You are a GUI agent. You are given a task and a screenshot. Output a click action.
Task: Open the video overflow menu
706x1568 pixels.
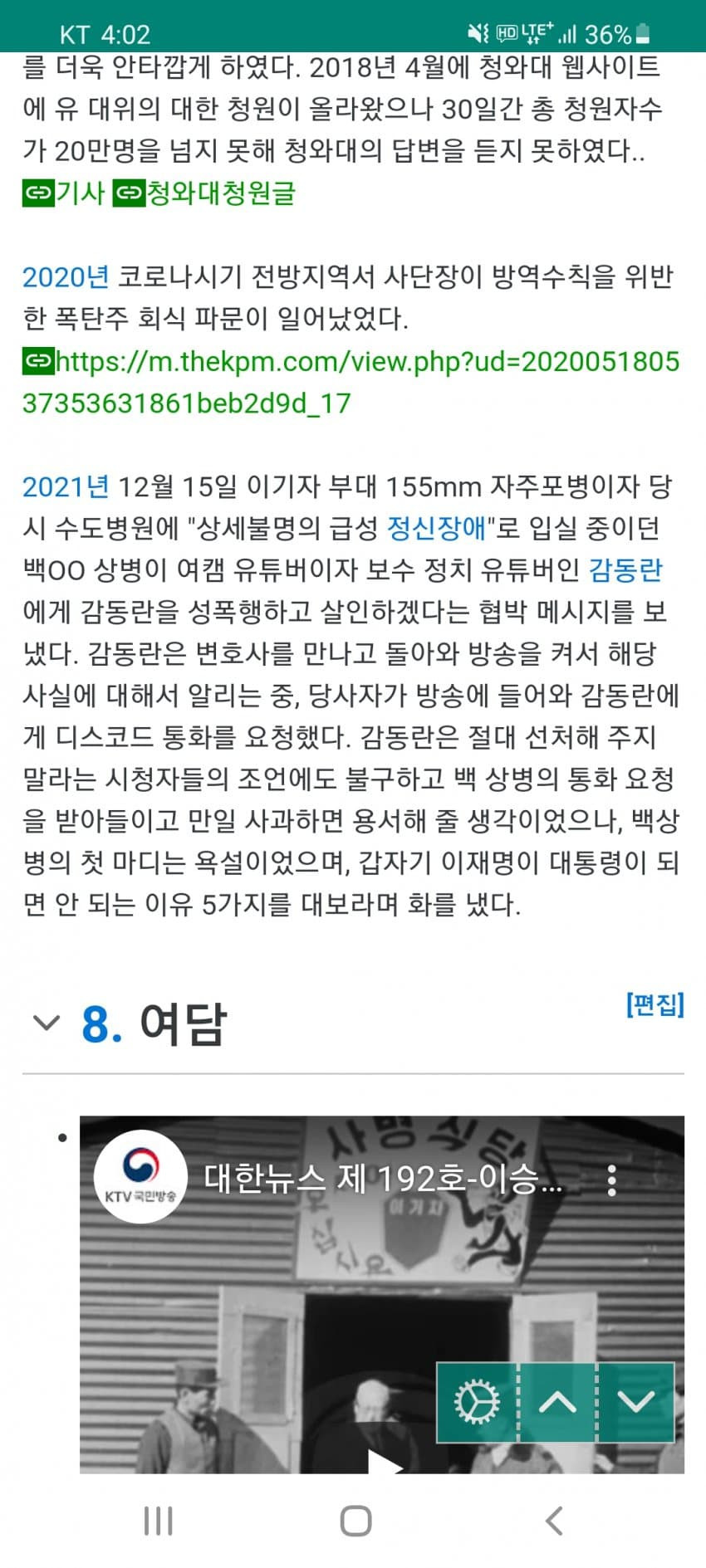pos(611,1180)
